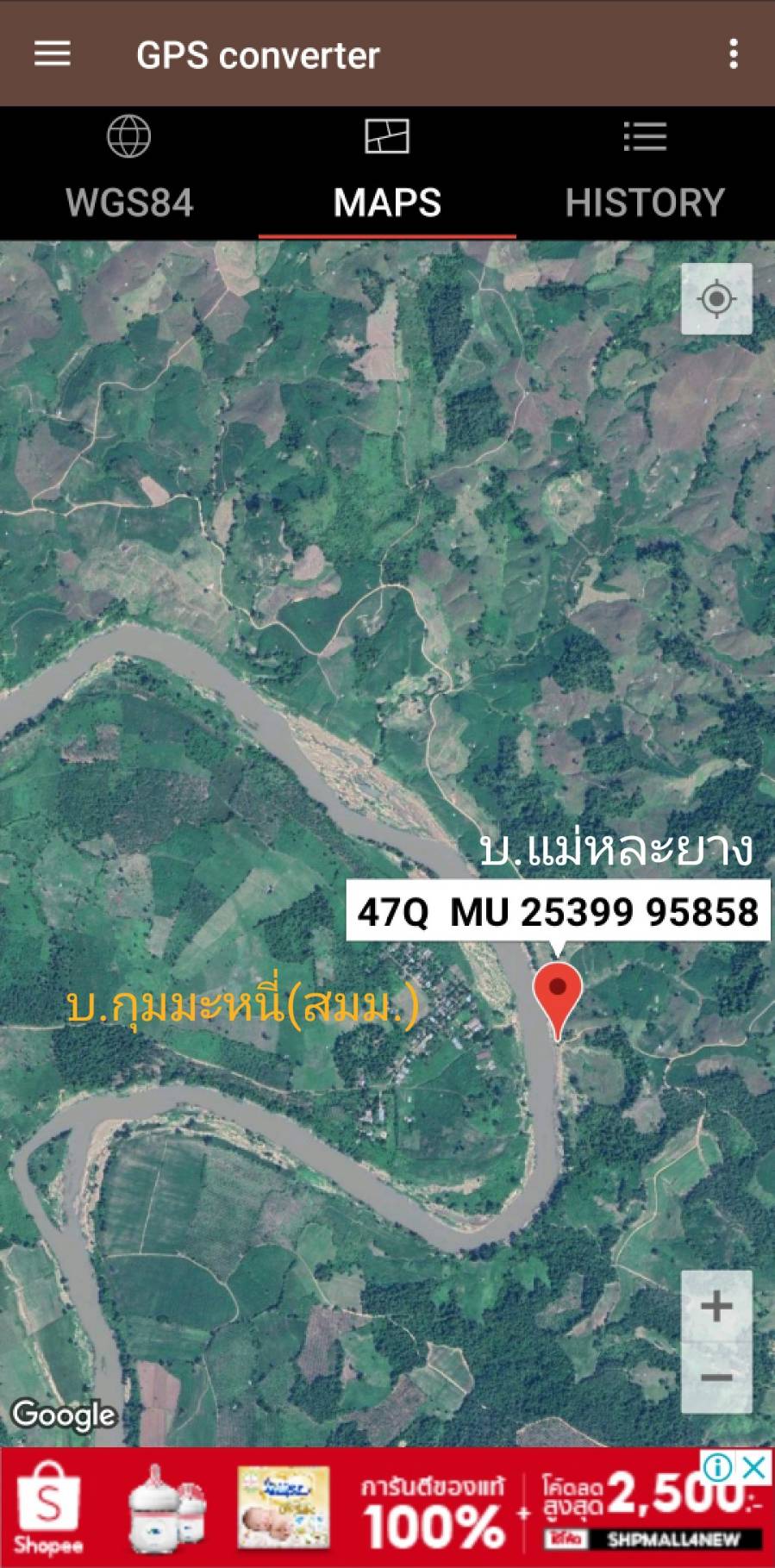Open the ad info icon
Image resolution: width=775 pixels, height=1568 pixels.
coord(717,1466)
